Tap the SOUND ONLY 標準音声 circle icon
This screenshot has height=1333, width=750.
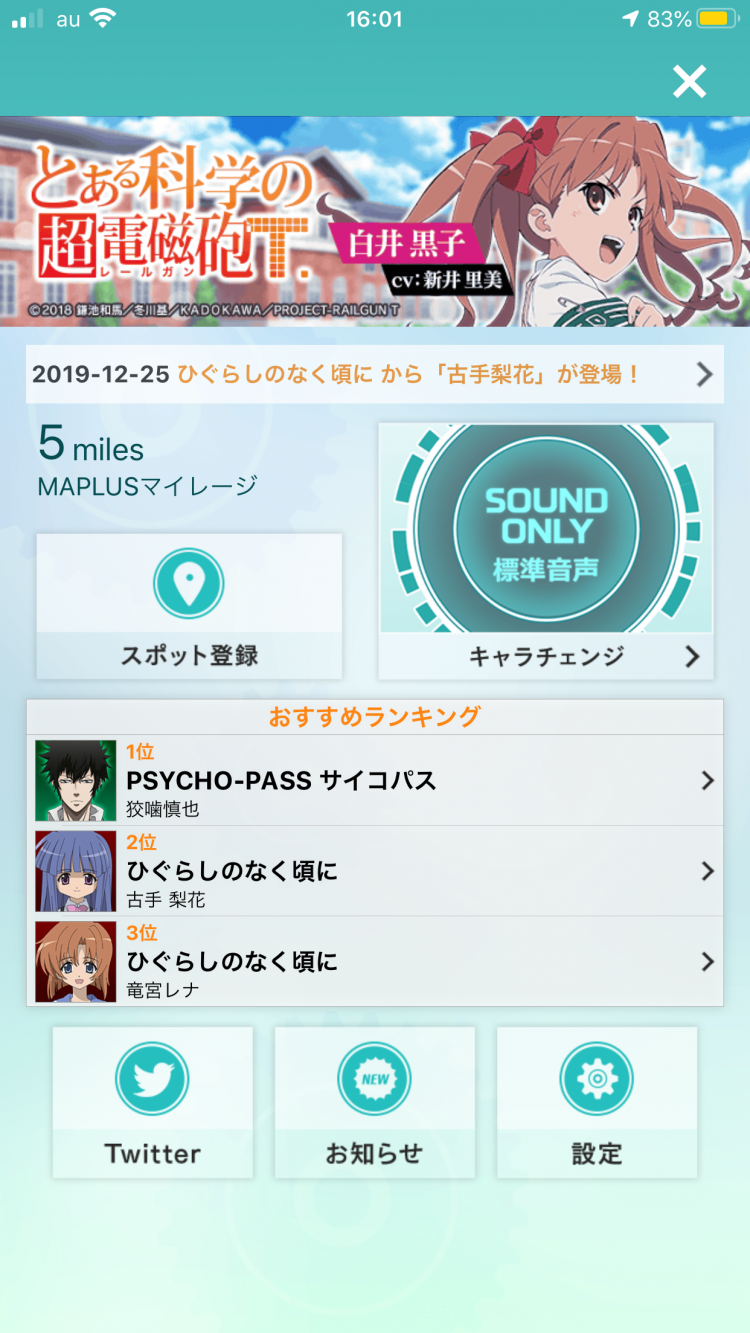click(x=545, y=530)
